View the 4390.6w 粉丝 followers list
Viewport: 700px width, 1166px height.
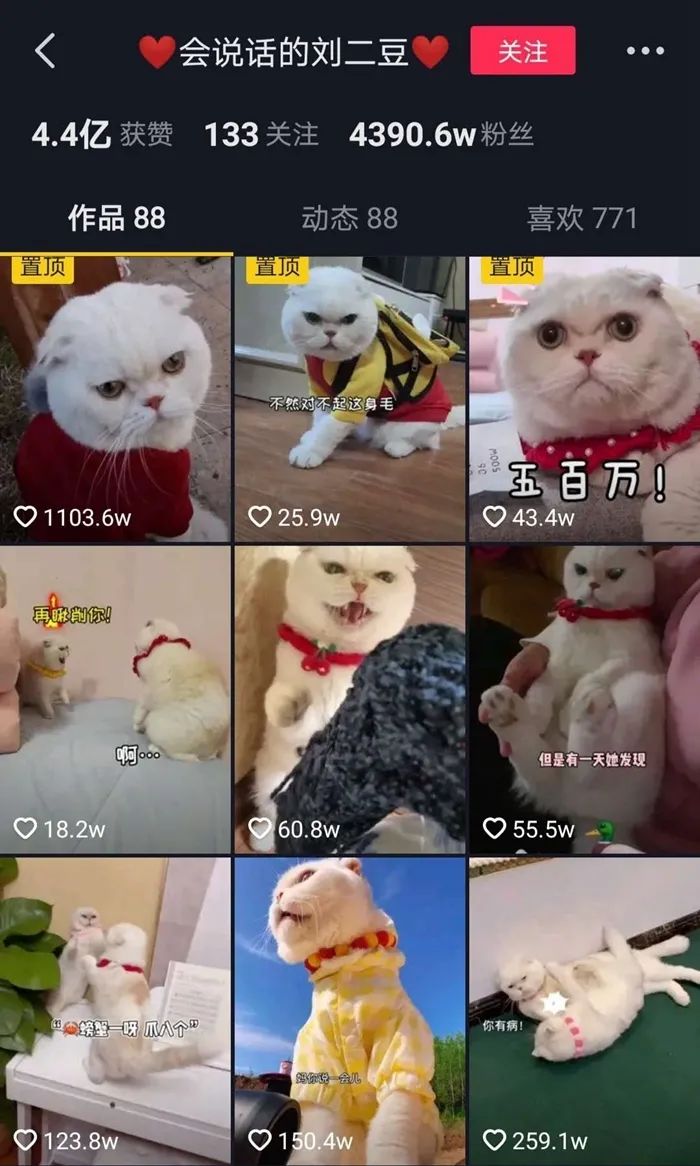(x=441, y=135)
